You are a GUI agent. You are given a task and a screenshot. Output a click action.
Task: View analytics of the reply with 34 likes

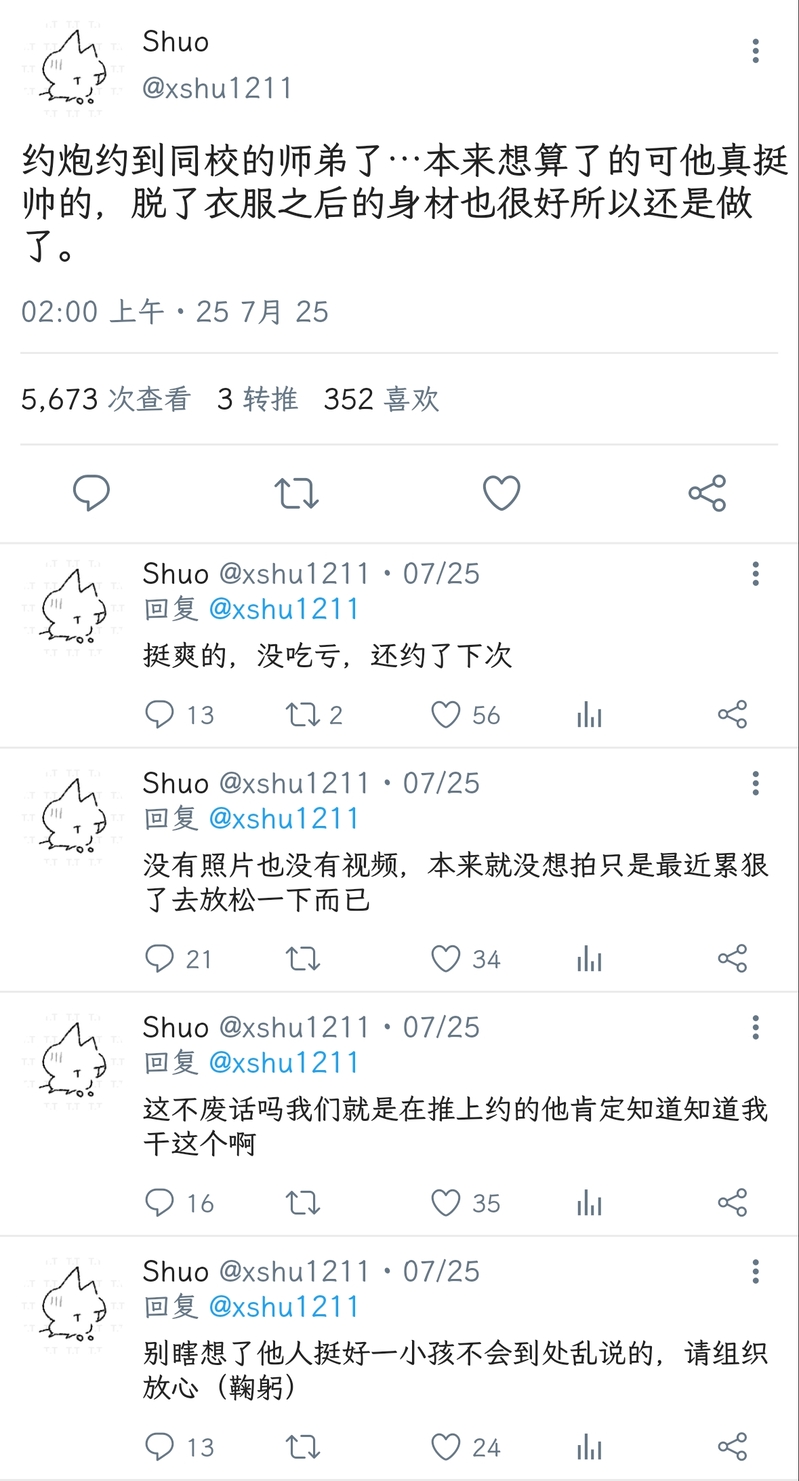click(589, 959)
